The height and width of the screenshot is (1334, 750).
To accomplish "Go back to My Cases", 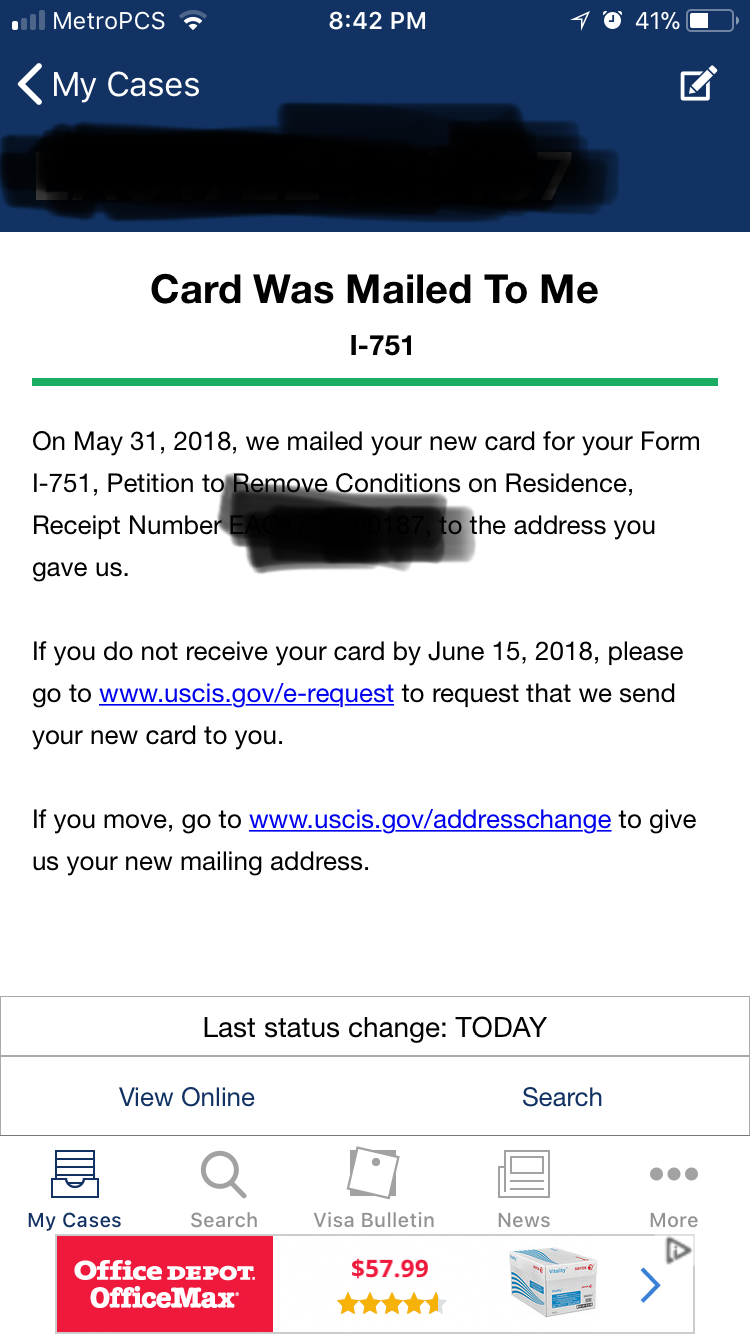I will tap(108, 85).
